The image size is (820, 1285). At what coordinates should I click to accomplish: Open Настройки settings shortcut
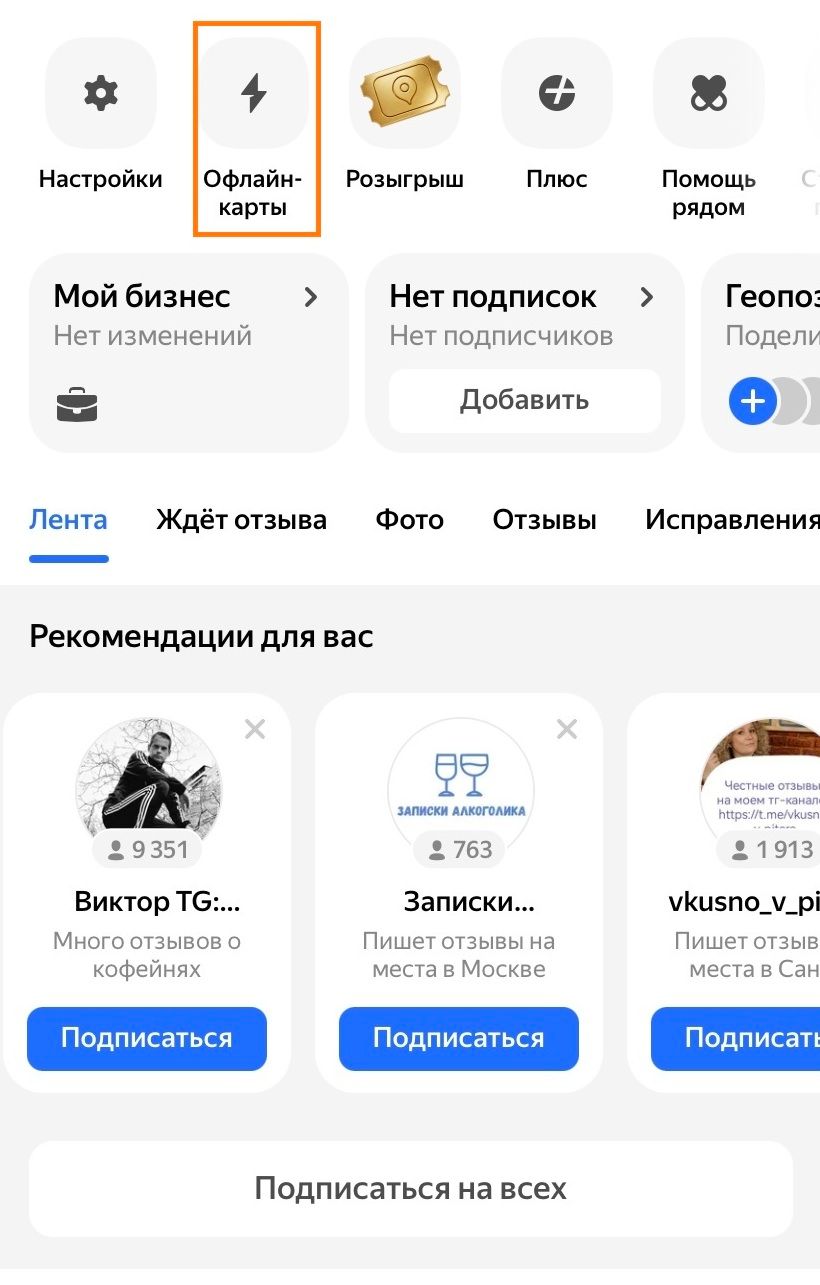pyautogui.click(x=100, y=94)
